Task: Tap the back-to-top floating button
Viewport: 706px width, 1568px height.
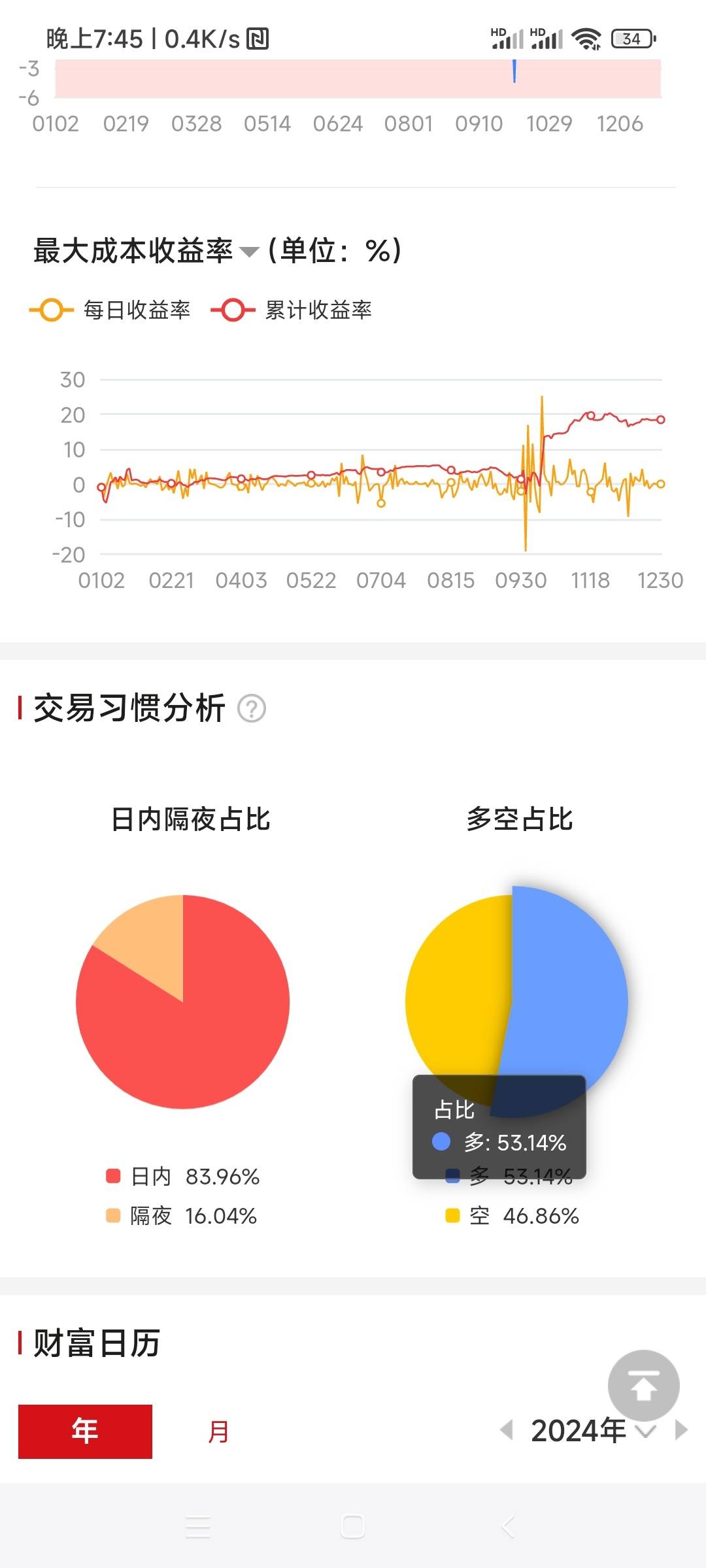Action: 644,1385
